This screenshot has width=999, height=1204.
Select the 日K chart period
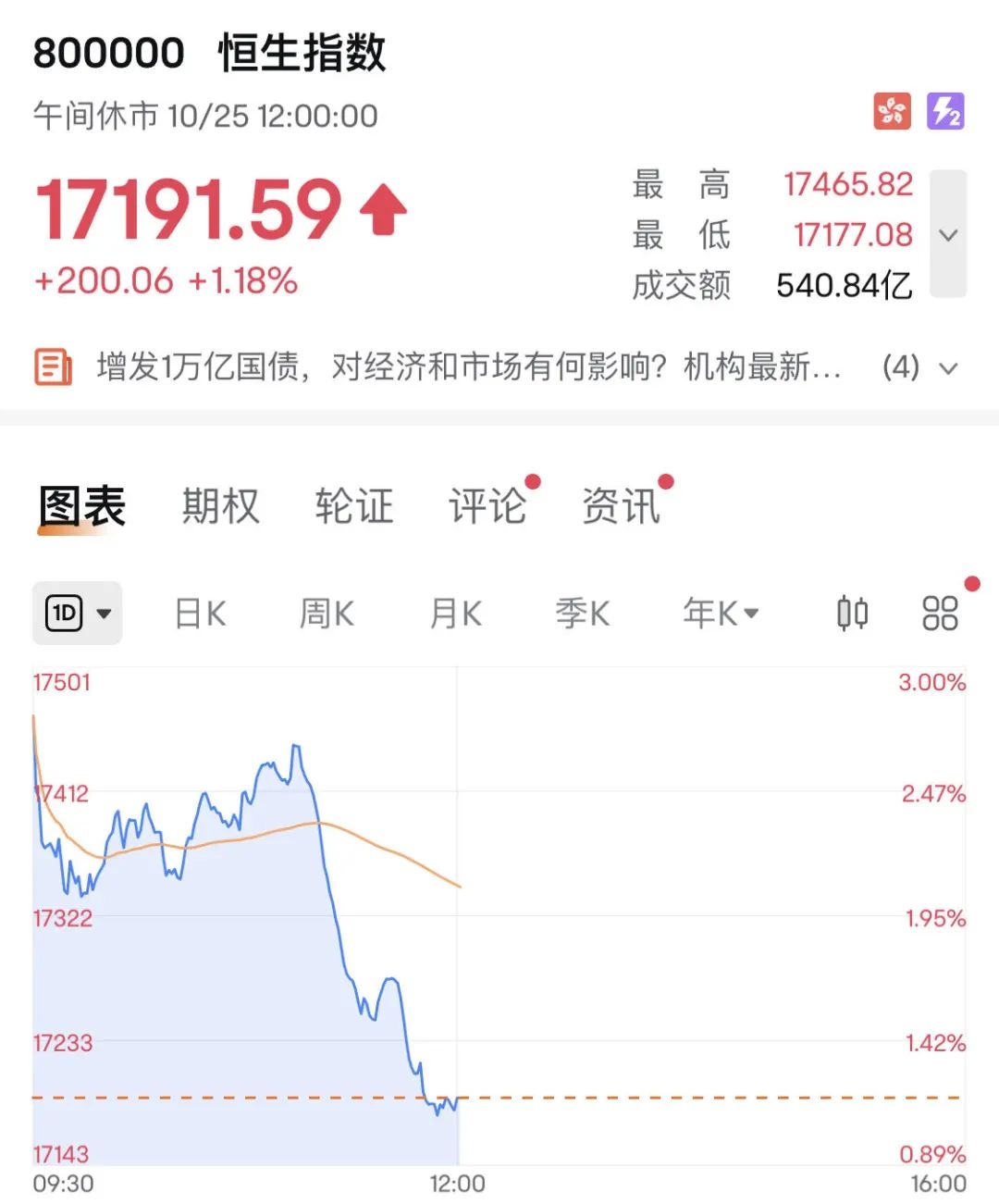click(198, 612)
